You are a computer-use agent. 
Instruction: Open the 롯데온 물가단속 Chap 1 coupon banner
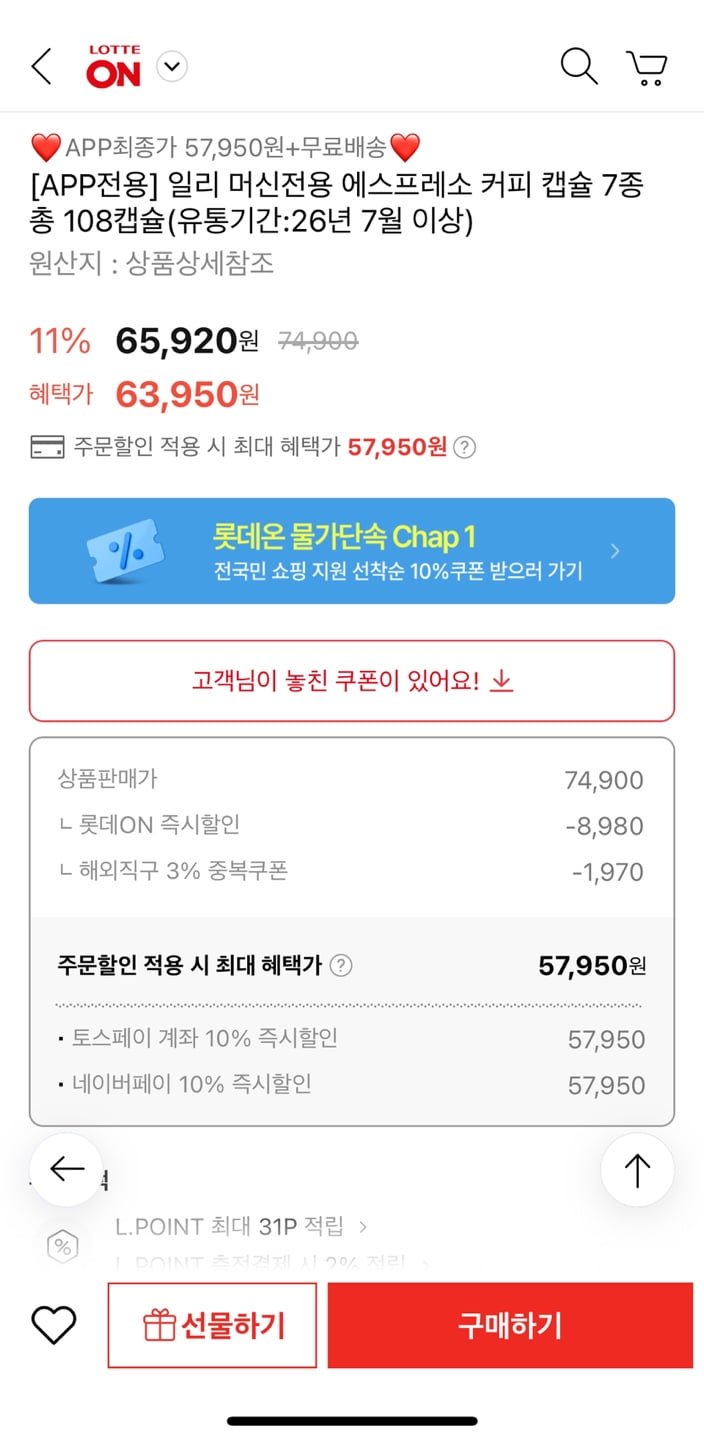(x=352, y=551)
